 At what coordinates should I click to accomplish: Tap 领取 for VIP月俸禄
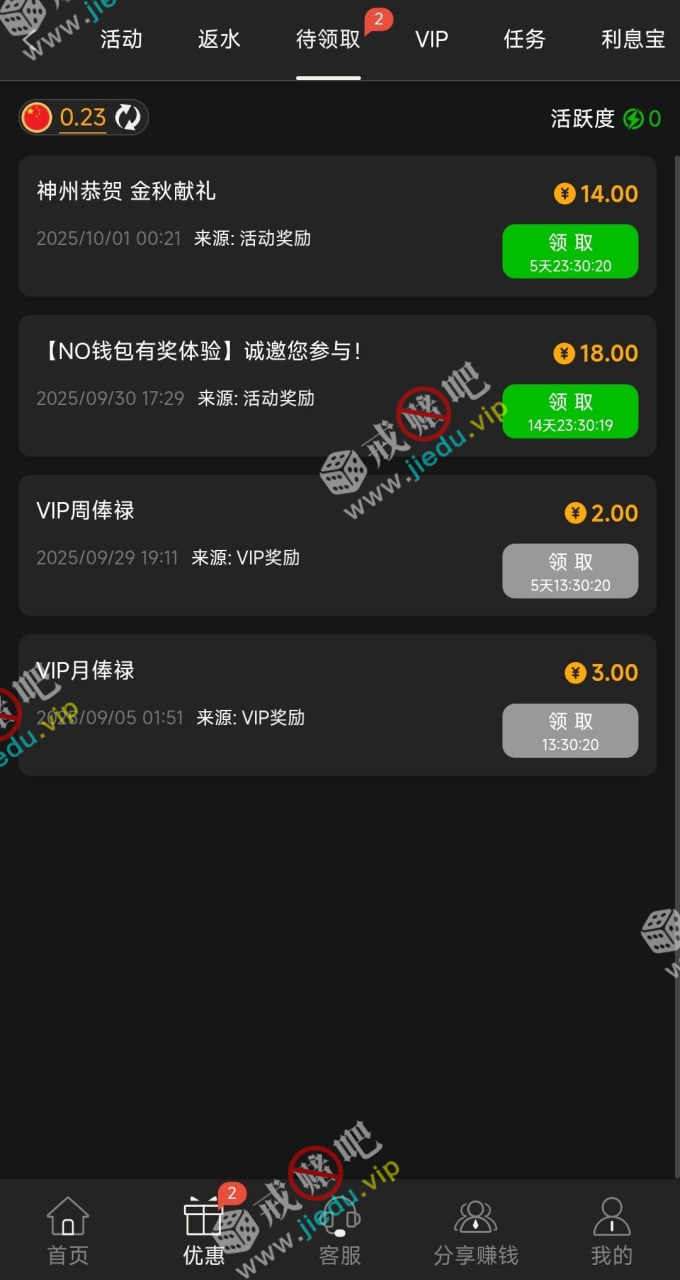tap(570, 731)
